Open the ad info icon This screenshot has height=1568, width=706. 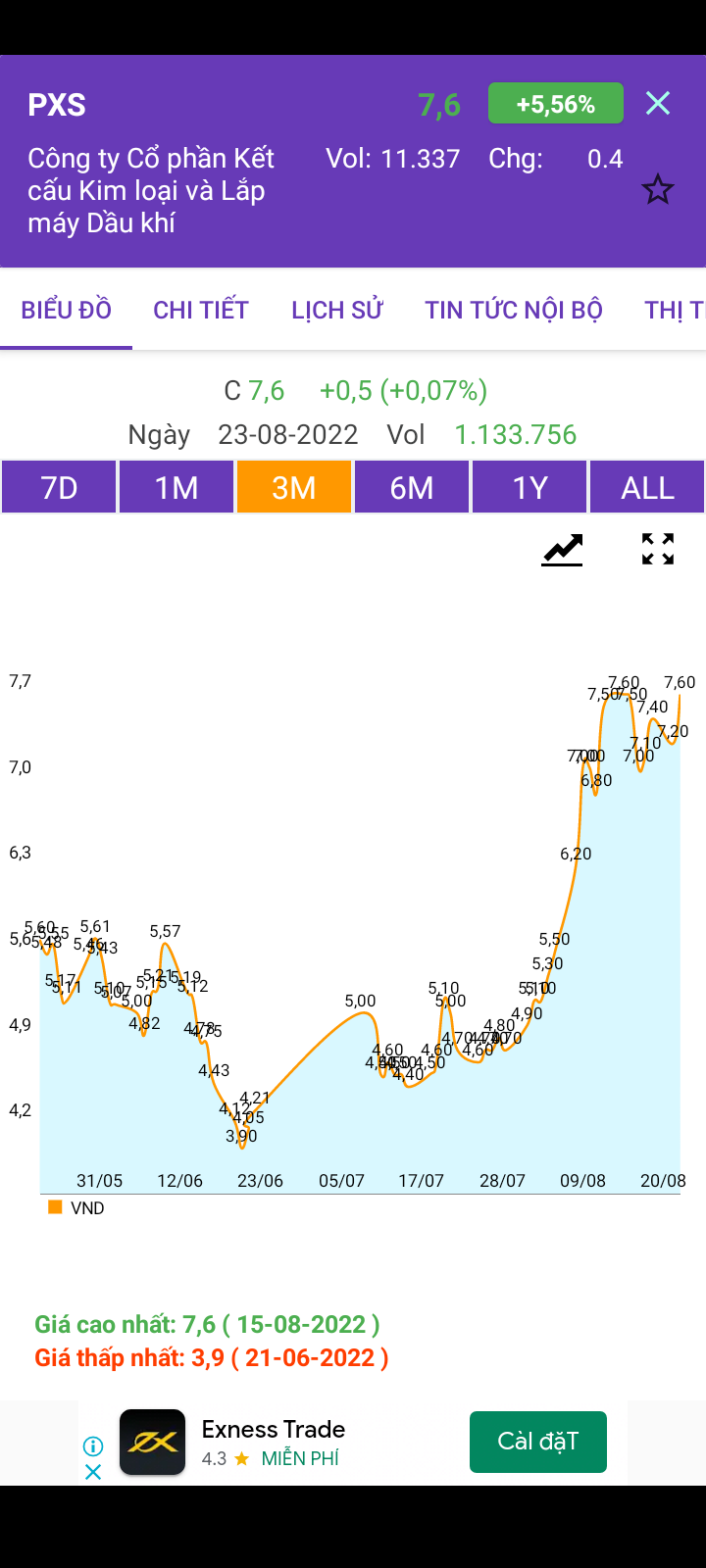pyautogui.click(x=93, y=1446)
